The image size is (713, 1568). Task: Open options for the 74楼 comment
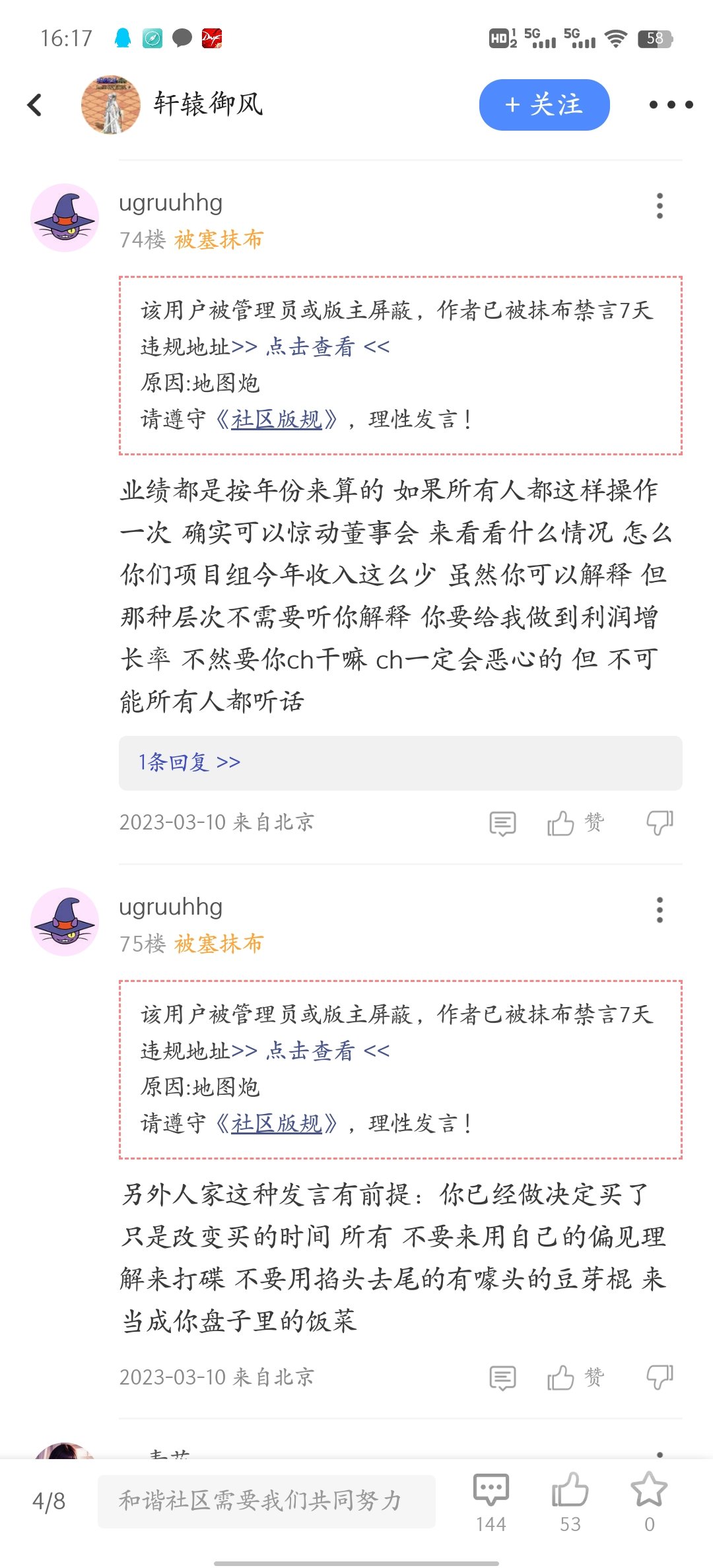[x=659, y=206]
